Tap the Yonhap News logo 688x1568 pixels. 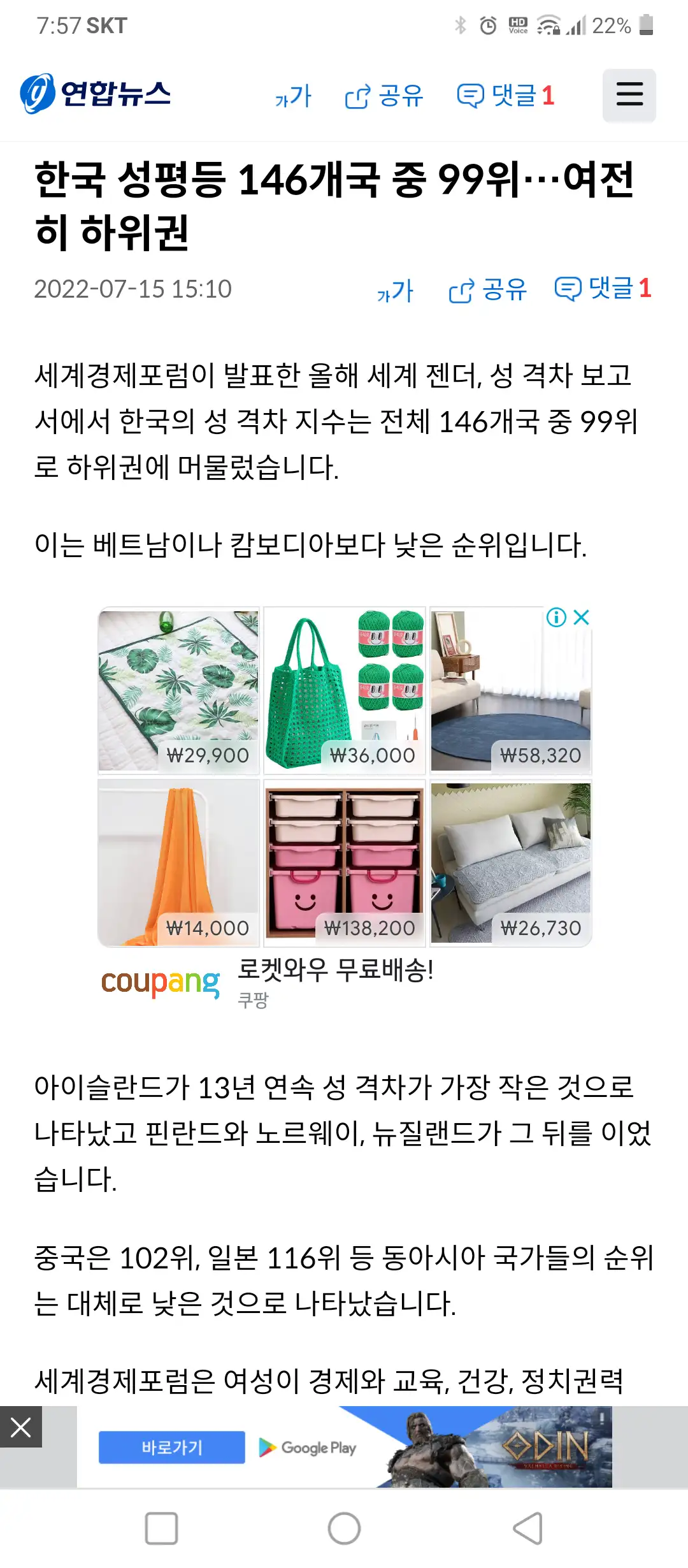(x=96, y=94)
